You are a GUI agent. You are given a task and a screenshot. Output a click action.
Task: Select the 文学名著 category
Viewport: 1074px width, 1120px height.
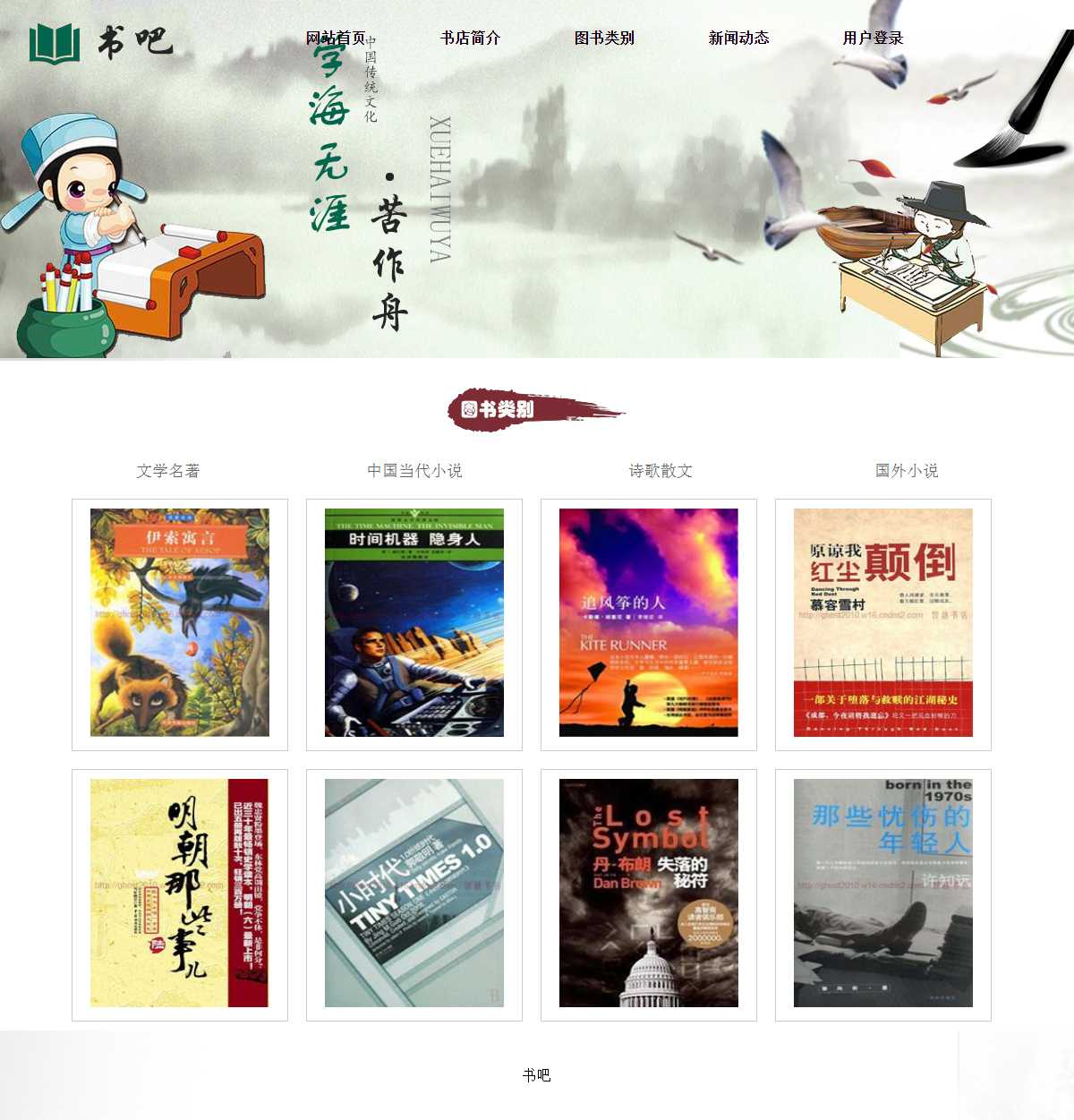click(168, 470)
